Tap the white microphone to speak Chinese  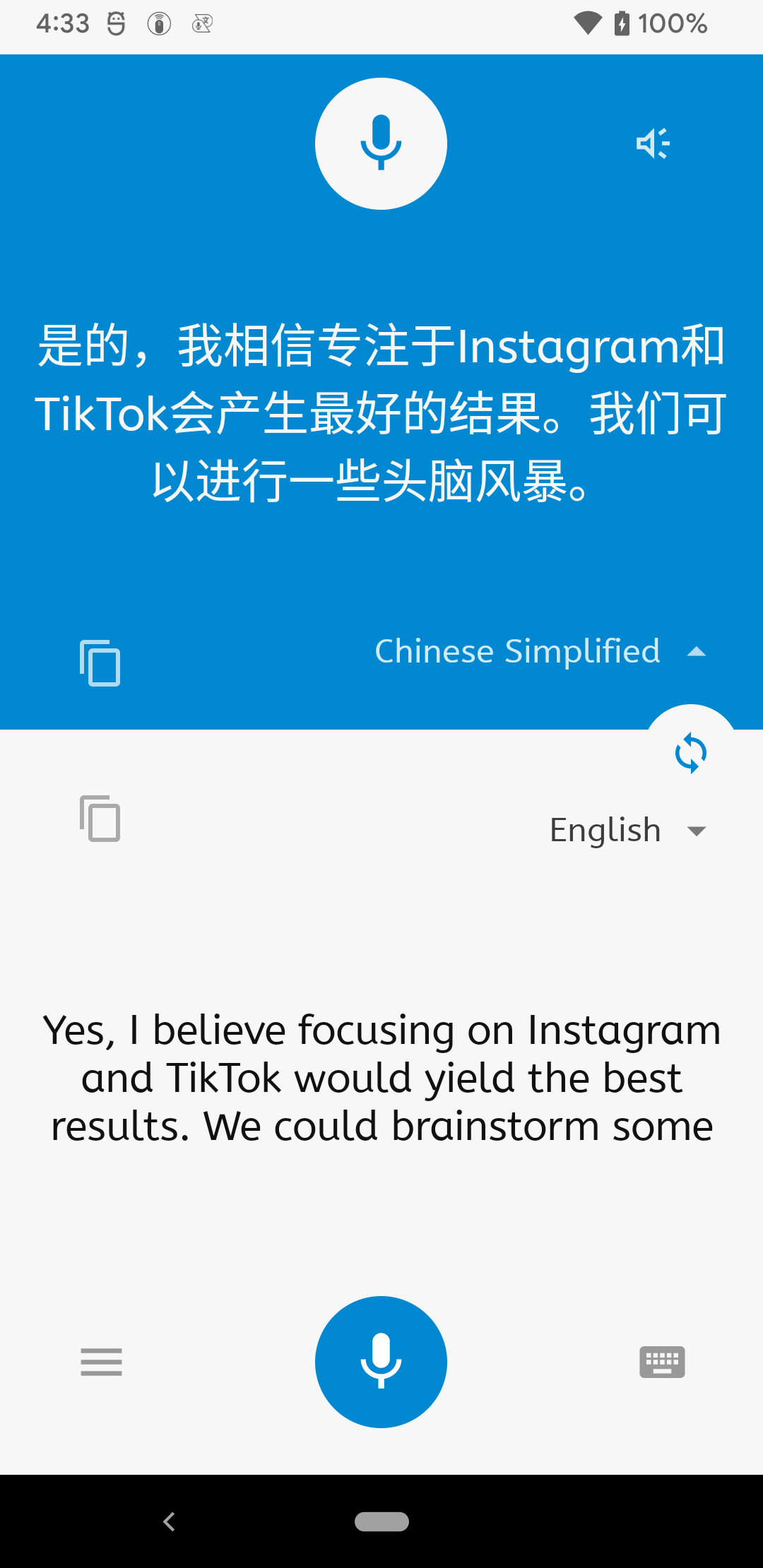click(381, 143)
